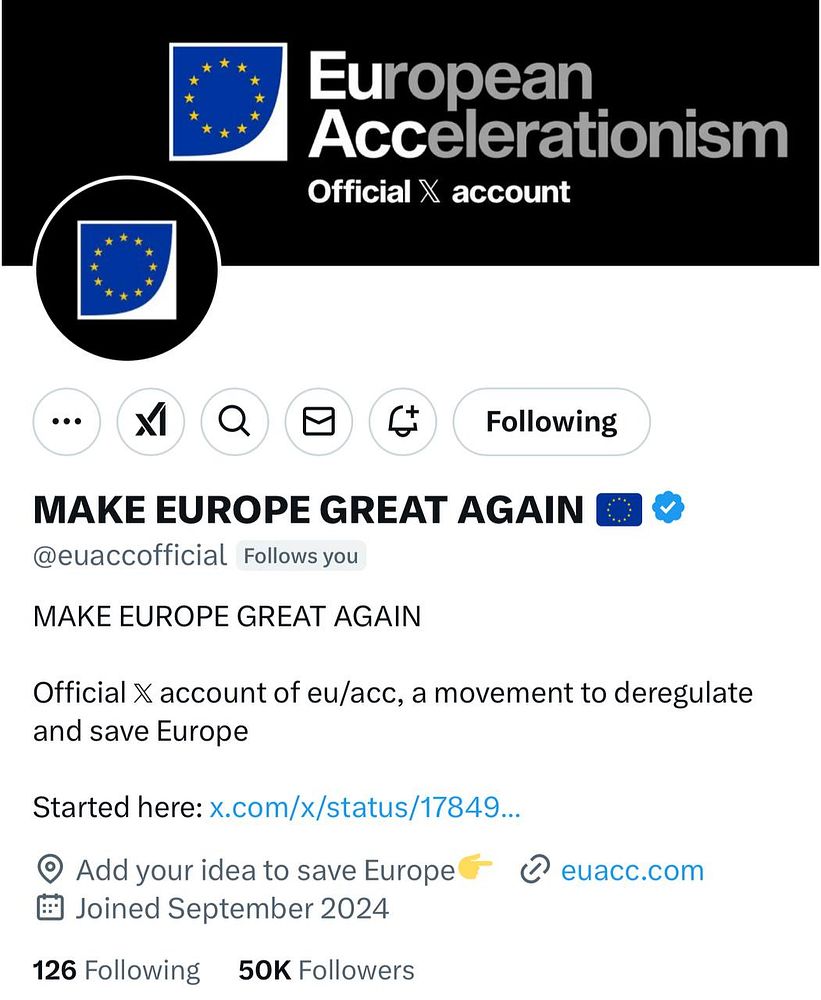
Task: Open the three-dot more options menu
Action: [67, 422]
